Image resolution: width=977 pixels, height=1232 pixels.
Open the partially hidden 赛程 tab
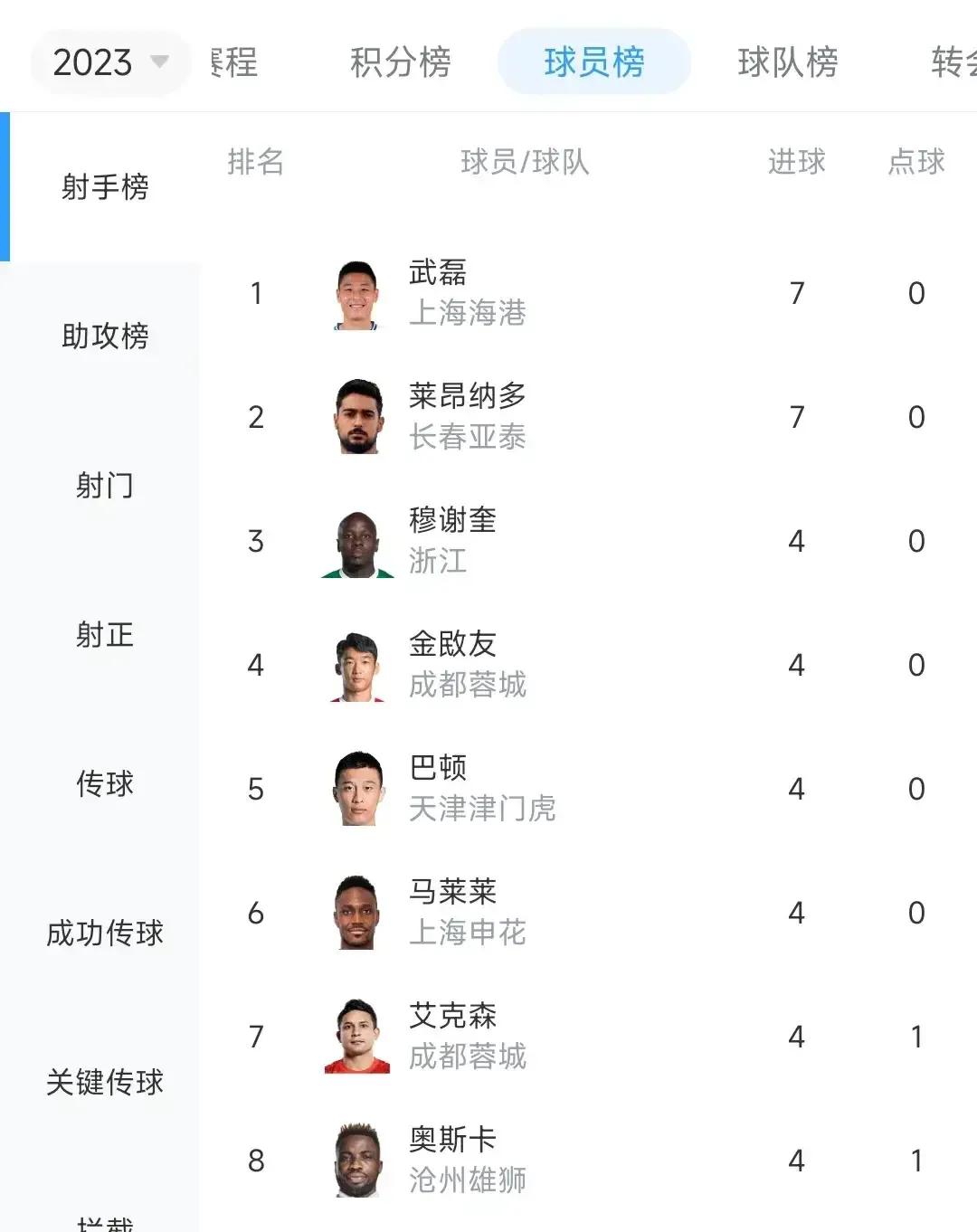[x=235, y=62]
